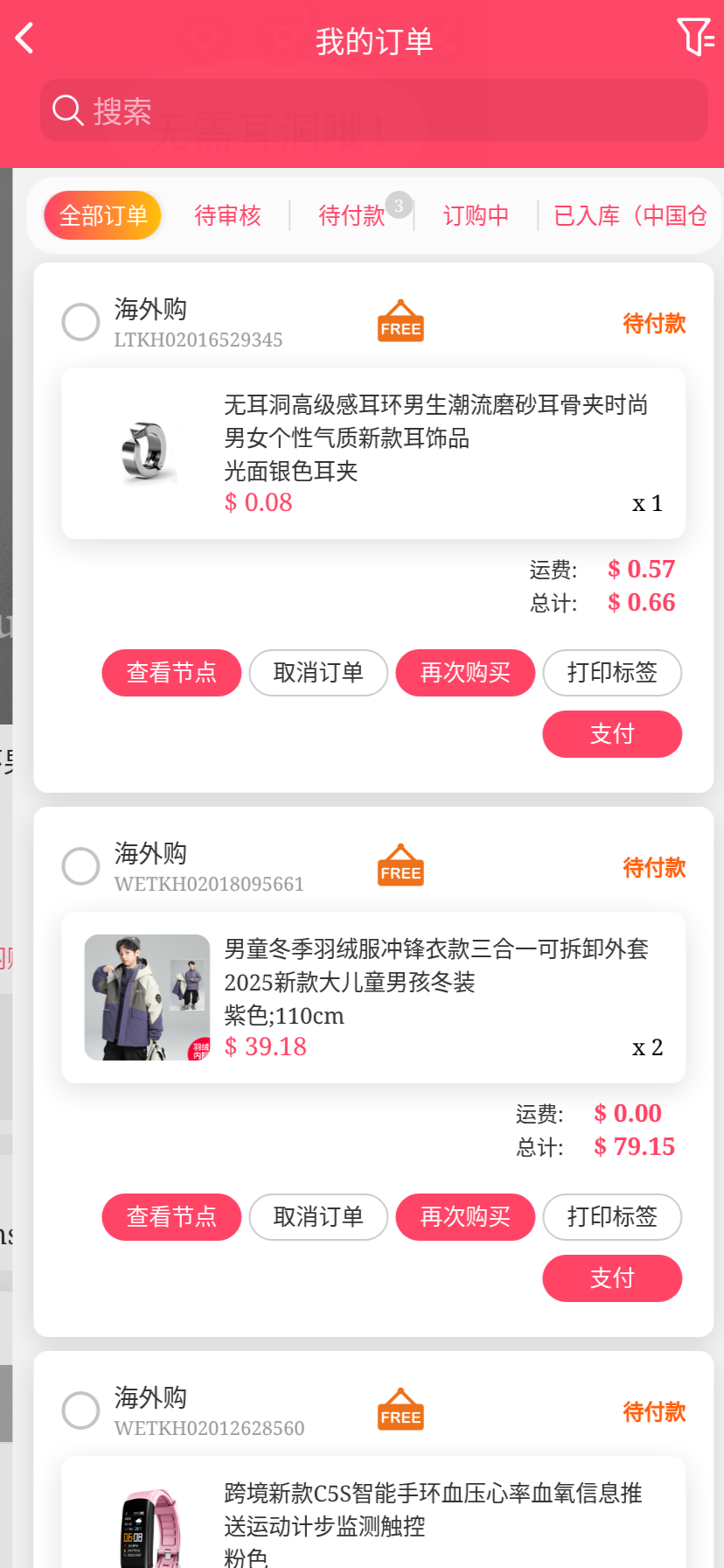Switch to the 待审核 tab
Screen dimensions: 724x1568
(x=227, y=215)
